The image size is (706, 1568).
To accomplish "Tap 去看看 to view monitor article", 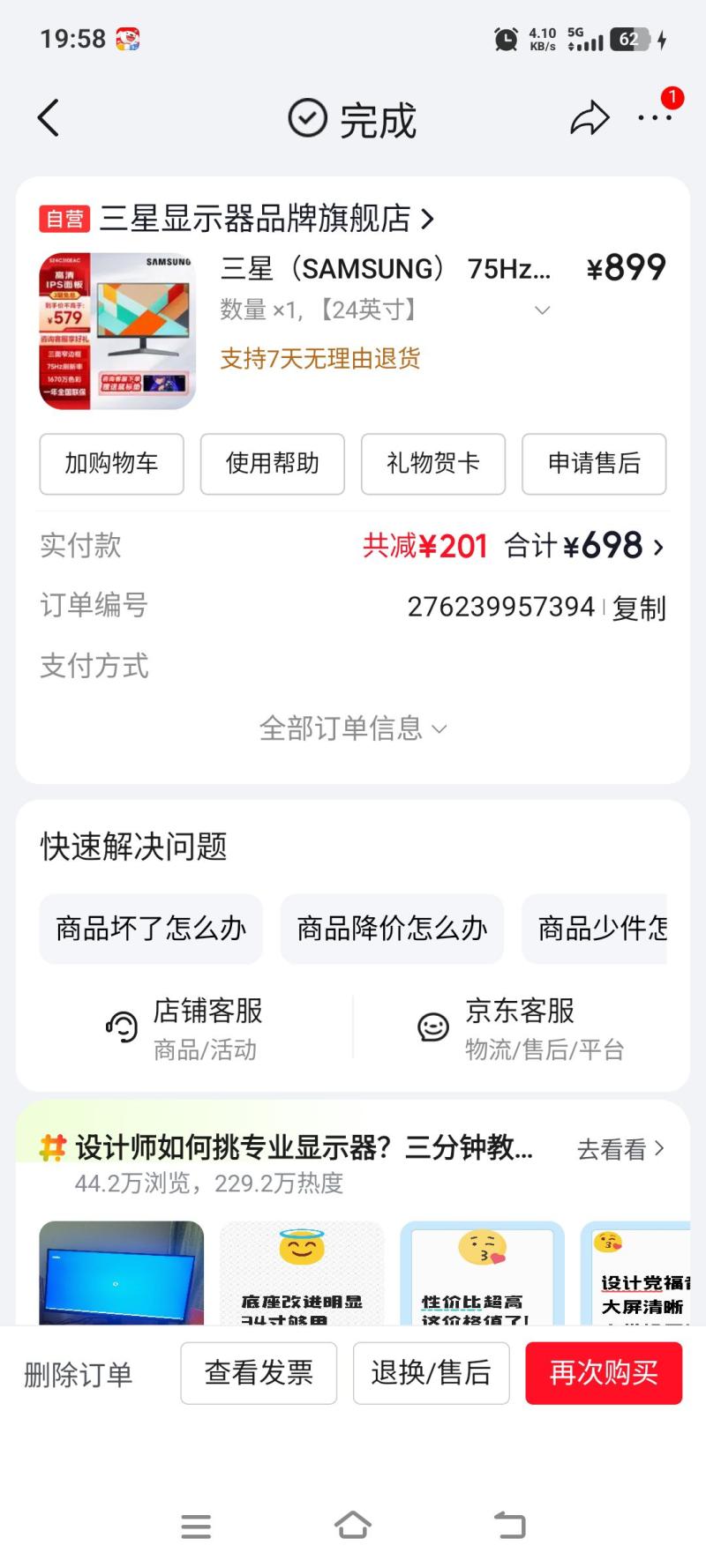I will (x=620, y=1149).
